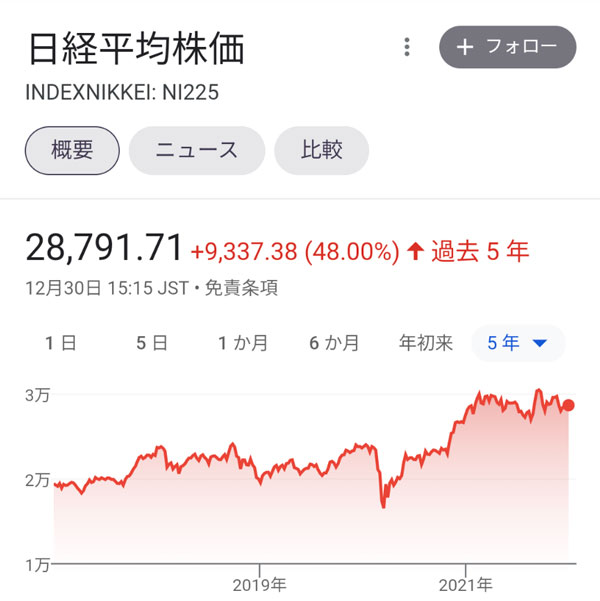
Task: Follow the Nikkei index with フォロー
Action: [508, 47]
